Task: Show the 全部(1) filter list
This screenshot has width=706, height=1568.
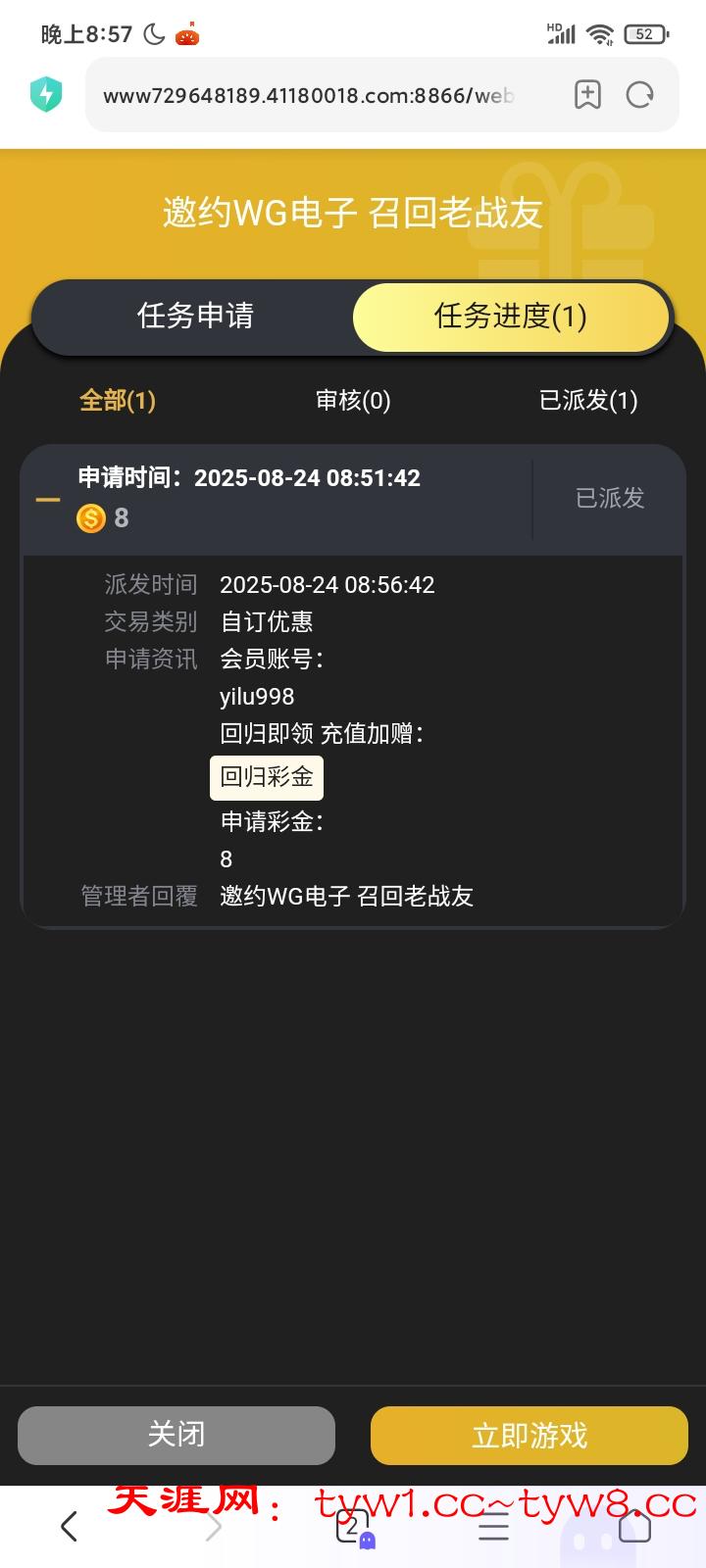Action: pyautogui.click(x=118, y=400)
